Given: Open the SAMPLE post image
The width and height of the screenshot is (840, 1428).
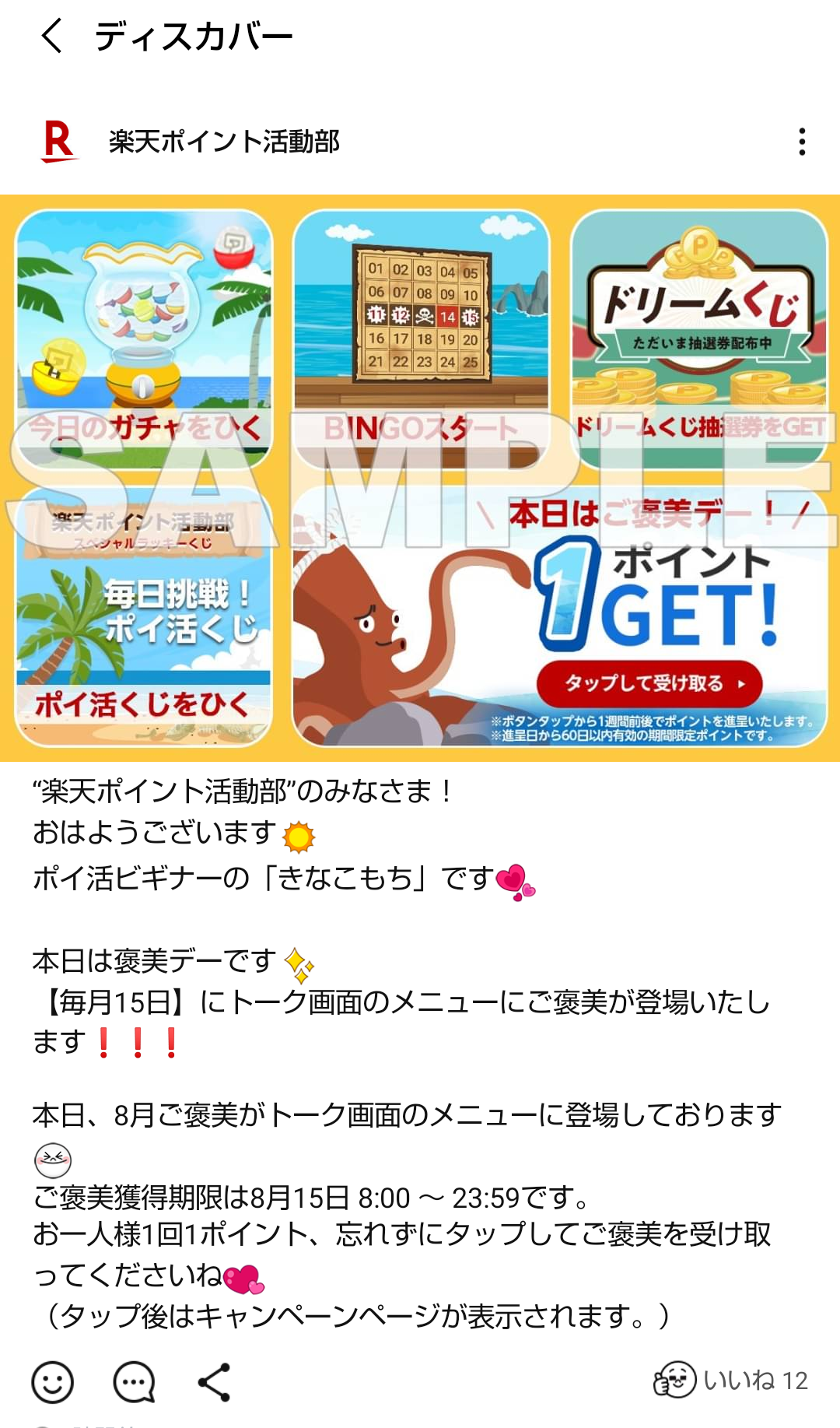Looking at the screenshot, I should [420, 478].
